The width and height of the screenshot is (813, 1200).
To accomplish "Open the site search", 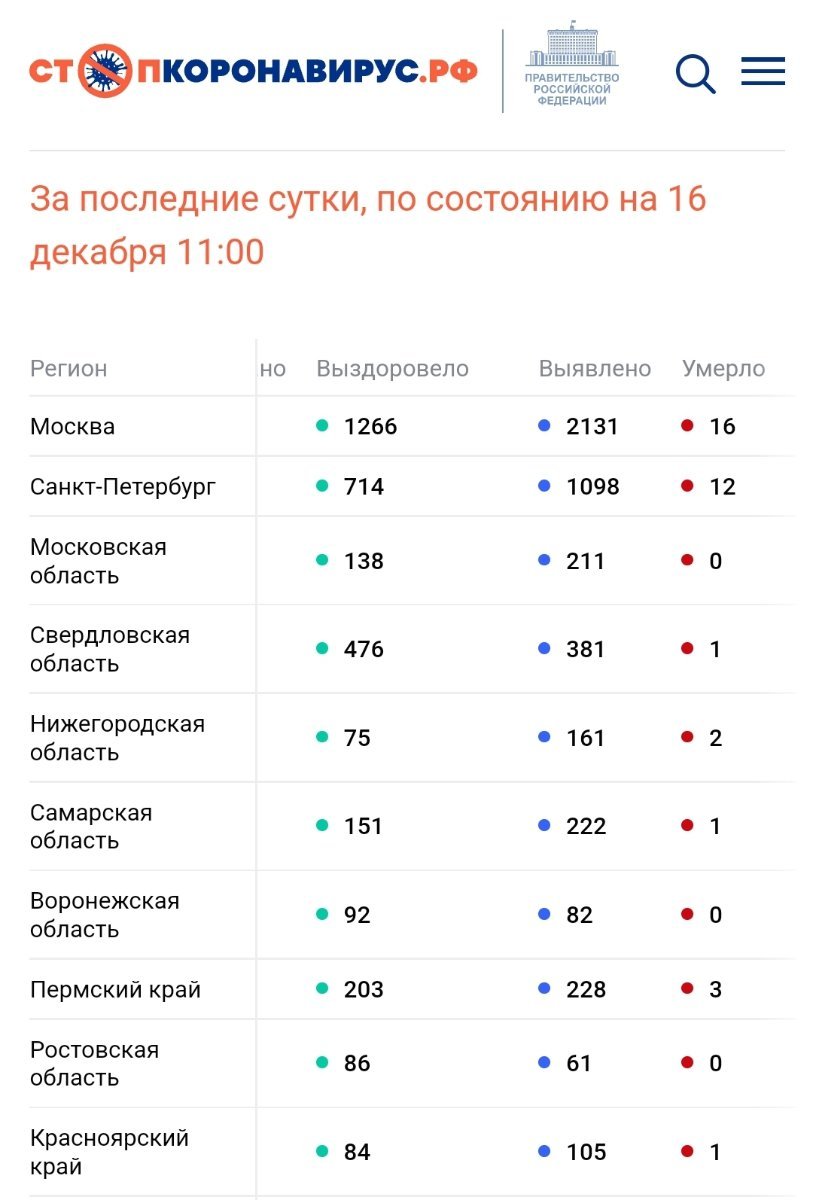I will [695, 73].
